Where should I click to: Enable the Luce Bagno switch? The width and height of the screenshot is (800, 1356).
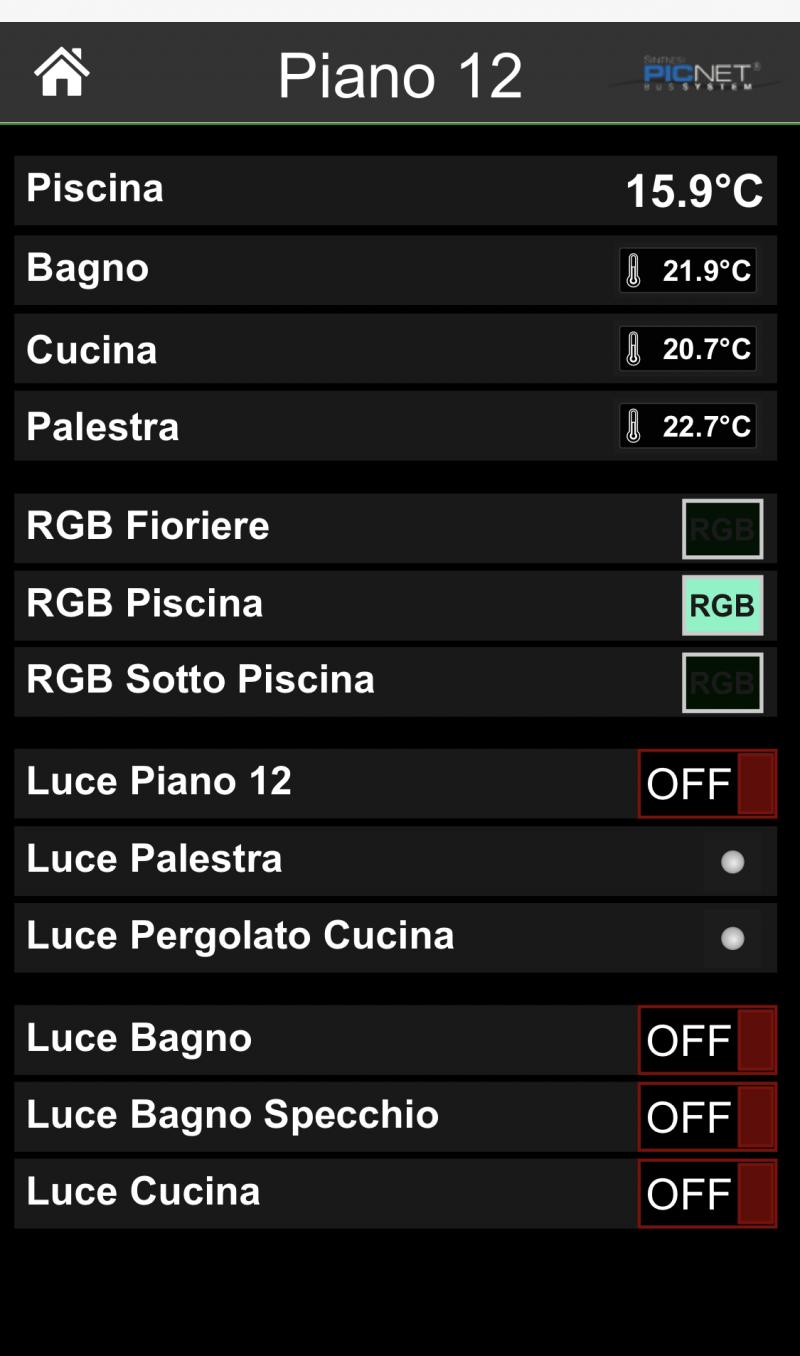707,1041
